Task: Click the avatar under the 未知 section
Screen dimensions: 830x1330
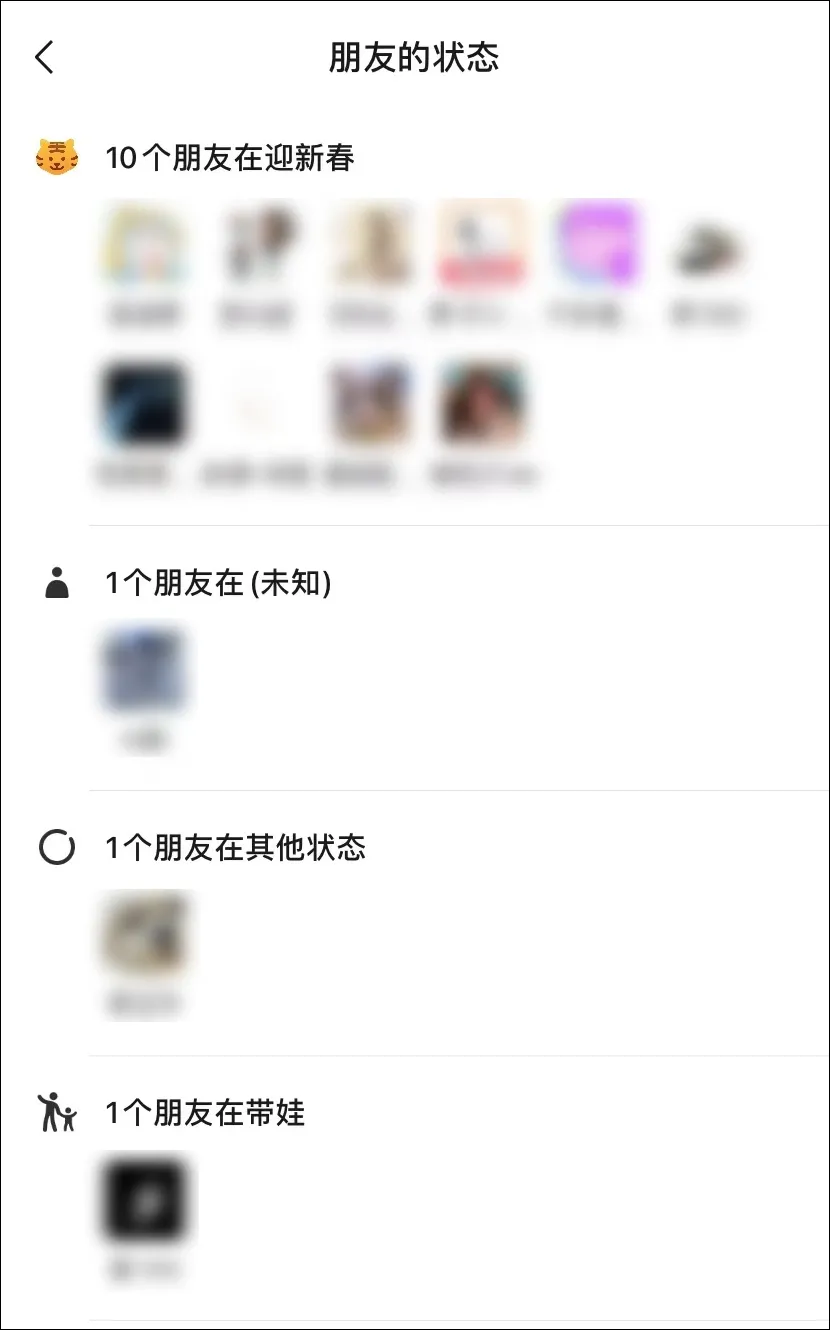Action: point(145,669)
